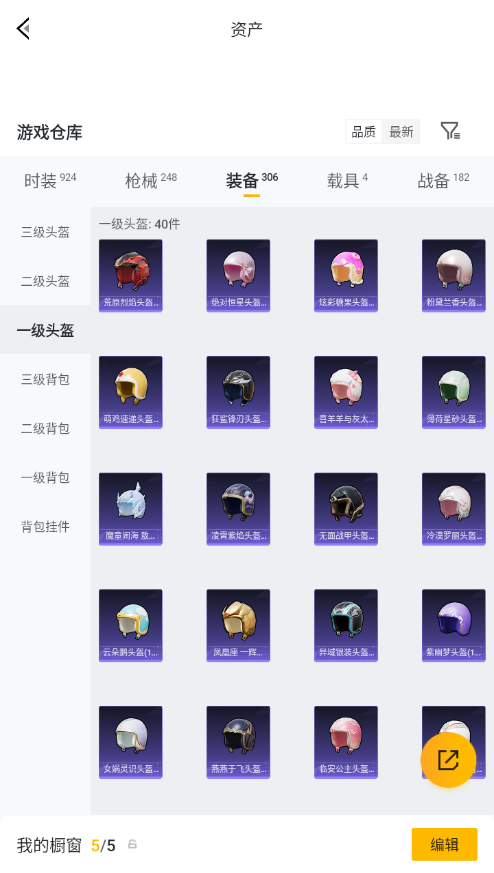Switch to the 时装 tab
Image resolution: width=494 pixels, height=873 pixels.
pos(50,180)
